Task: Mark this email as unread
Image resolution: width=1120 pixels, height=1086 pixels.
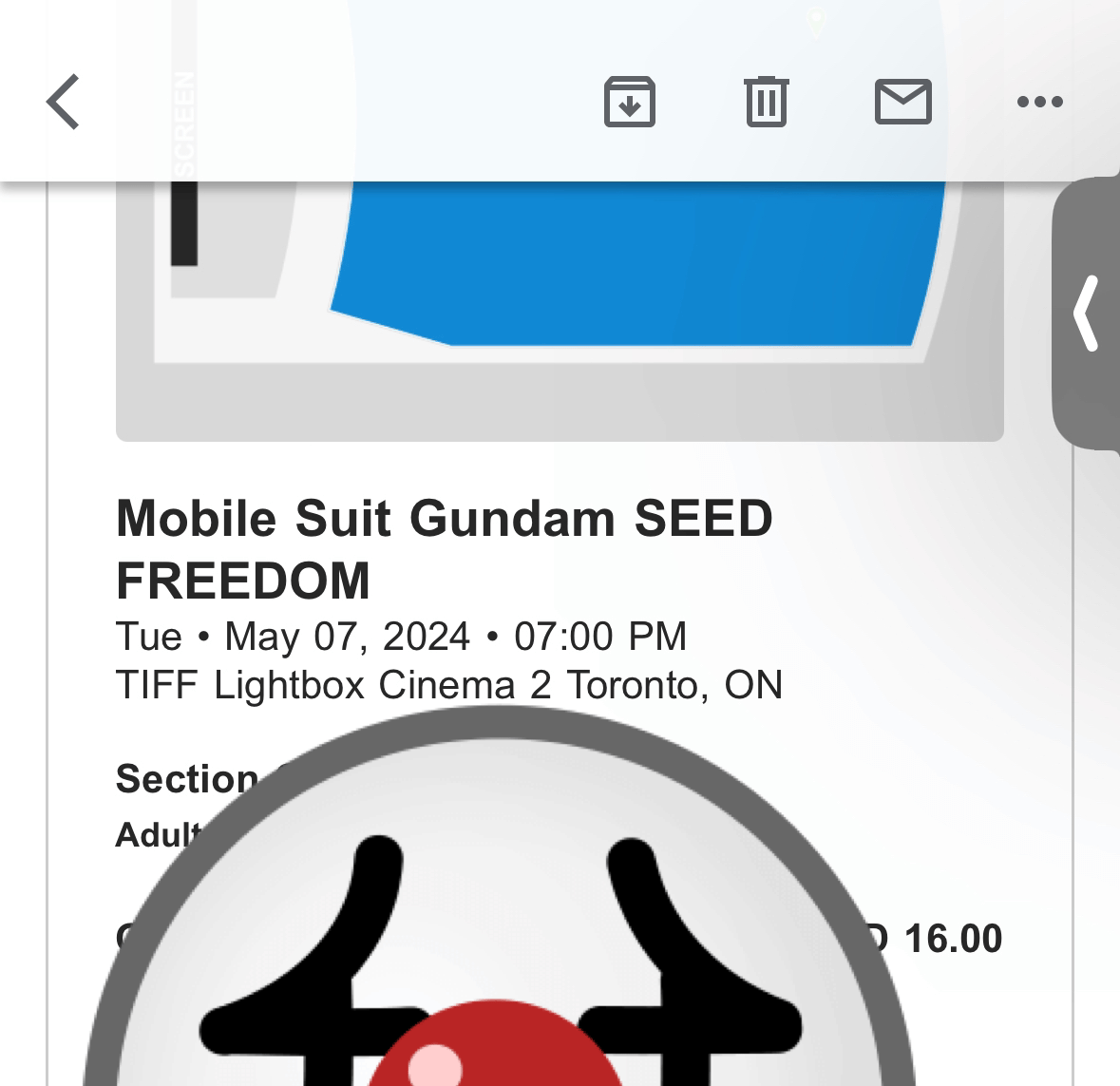Action: click(902, 102)
